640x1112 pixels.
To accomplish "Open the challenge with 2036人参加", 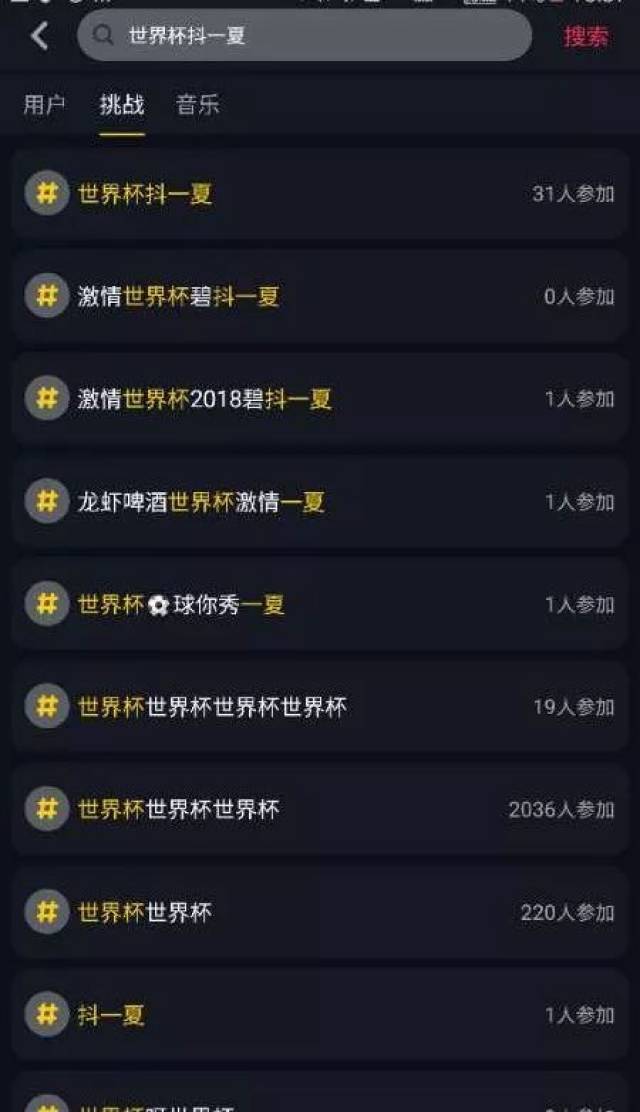I will point(320,809).
